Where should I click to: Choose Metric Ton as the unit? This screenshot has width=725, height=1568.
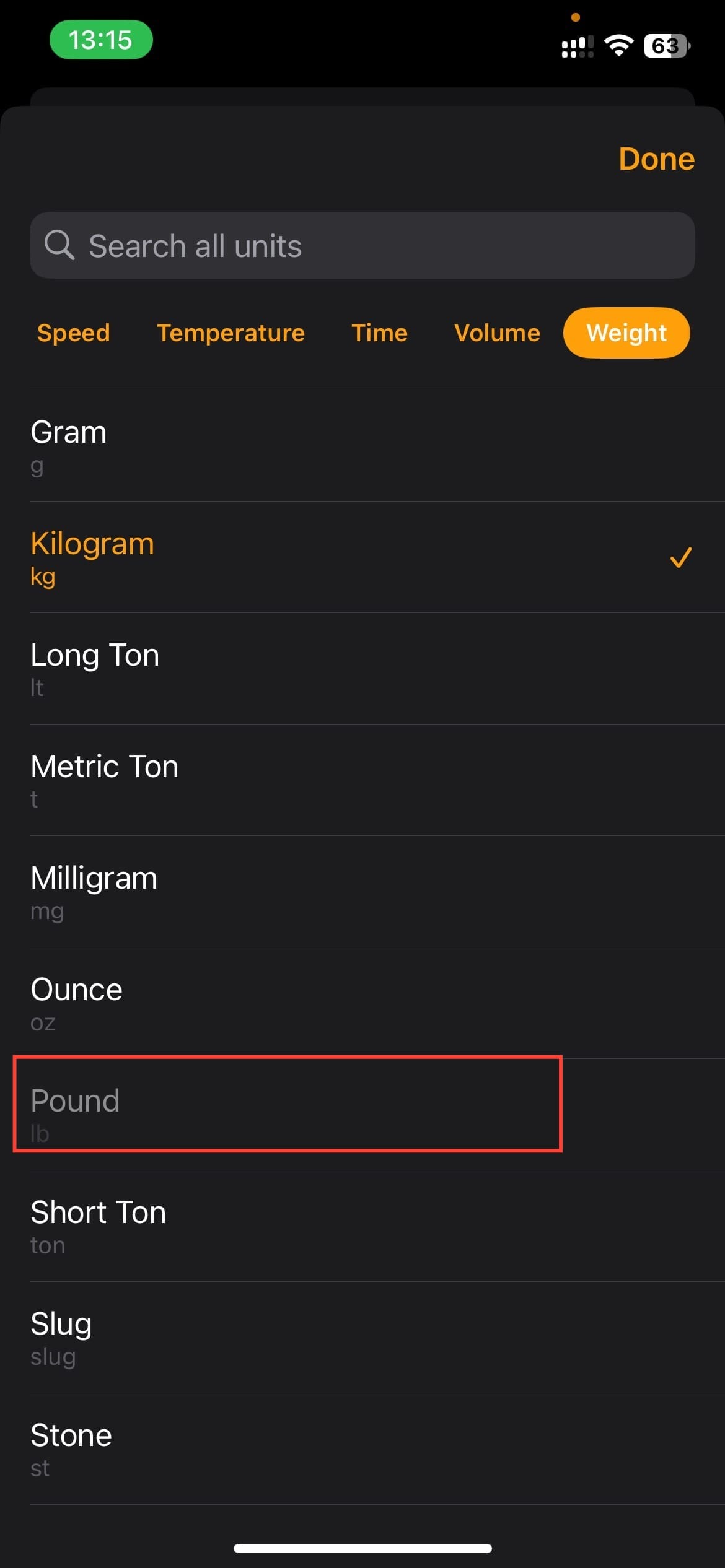[362, 780]
